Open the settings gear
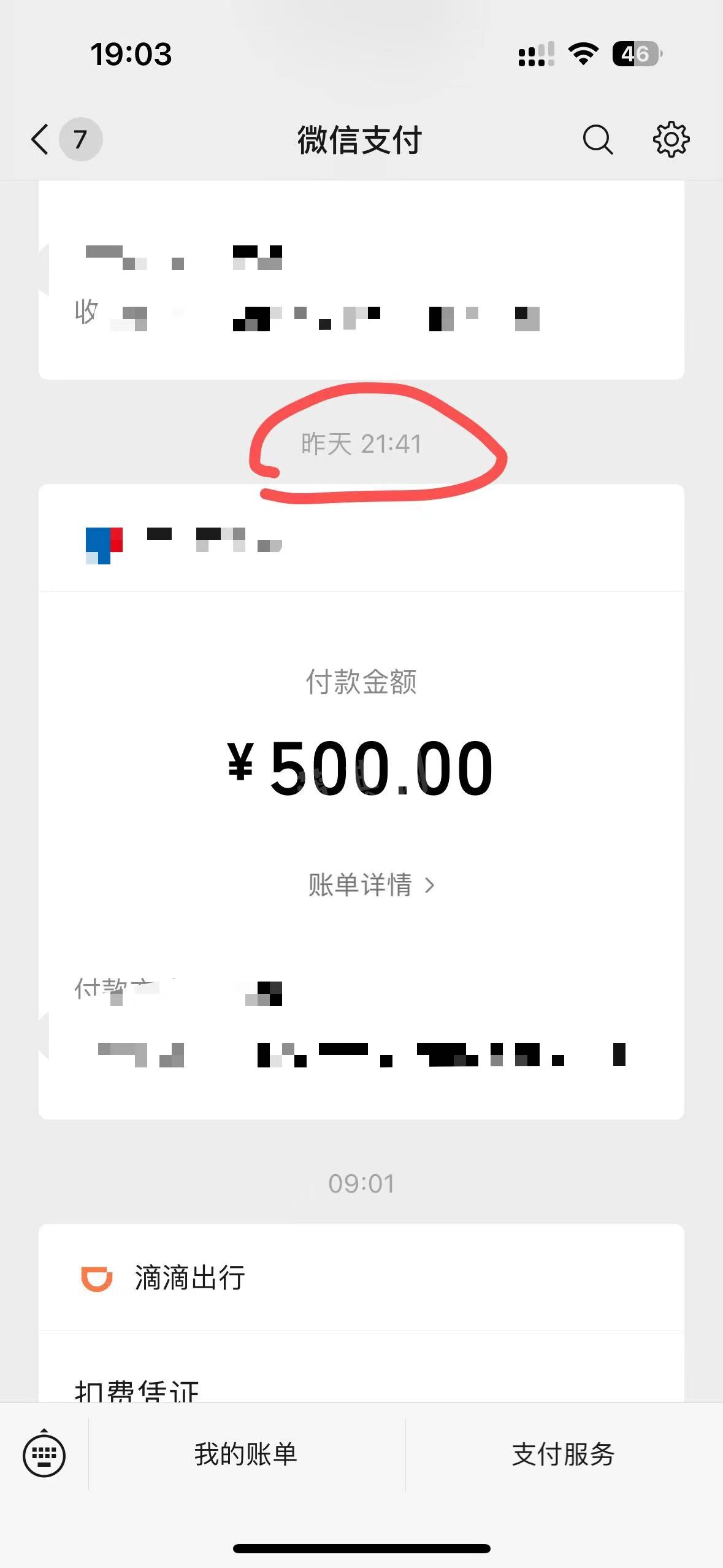Viewport: 723px width, 1568px height. click(x=671, y=139)
